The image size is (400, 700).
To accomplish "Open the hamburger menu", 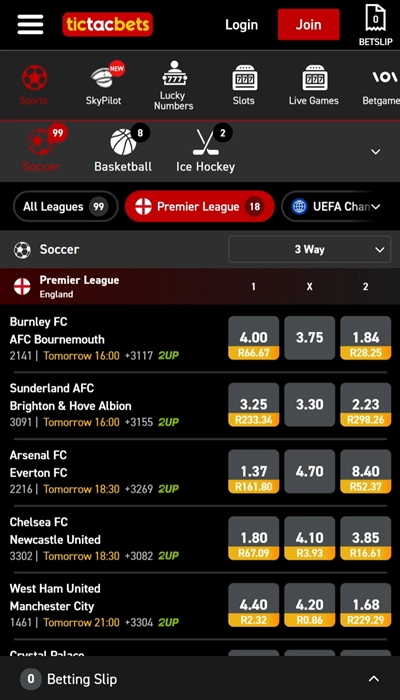I will pyautogui.click(x=30, y=24).
